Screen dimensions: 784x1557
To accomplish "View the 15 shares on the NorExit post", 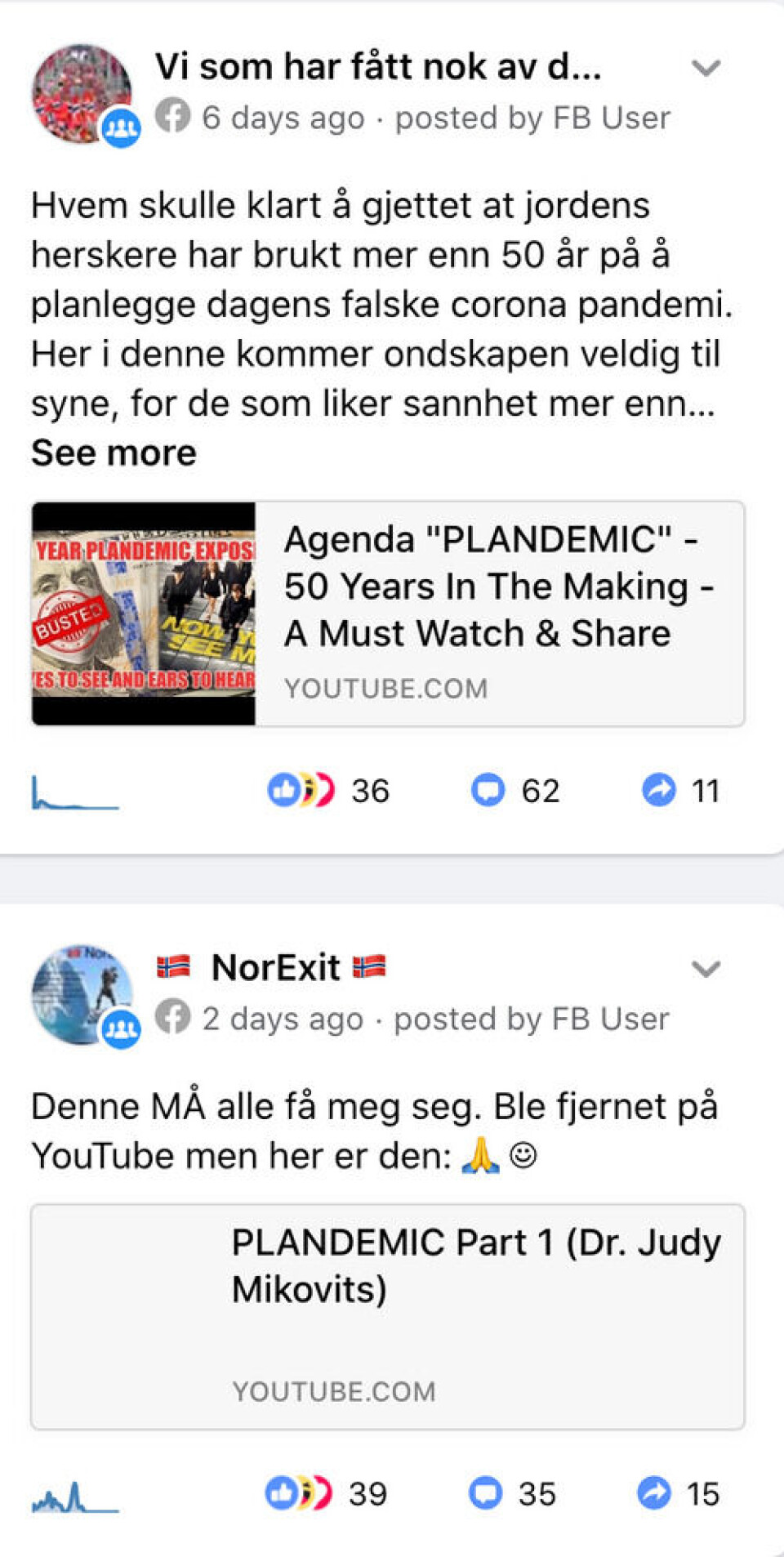I will pos(678,1493).
